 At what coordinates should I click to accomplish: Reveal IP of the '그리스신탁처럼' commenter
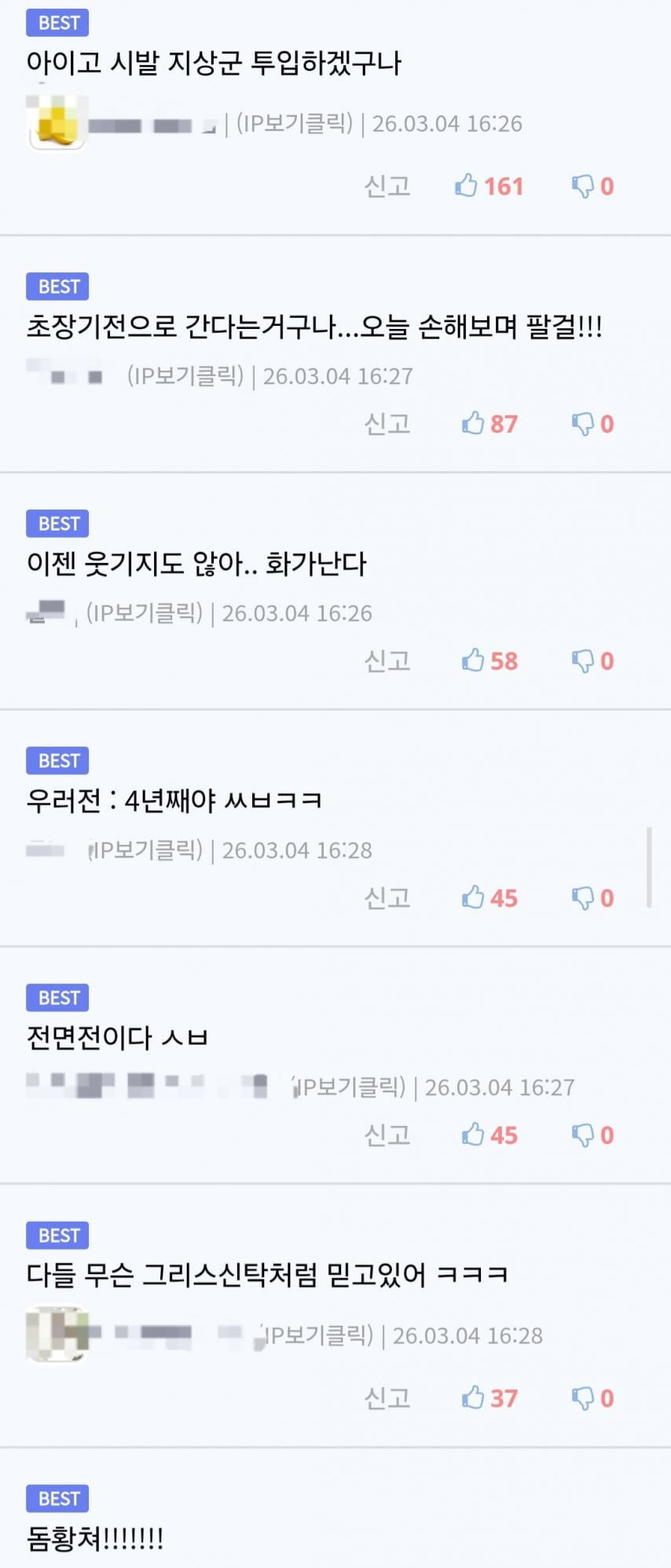[x=318, y=1335]
